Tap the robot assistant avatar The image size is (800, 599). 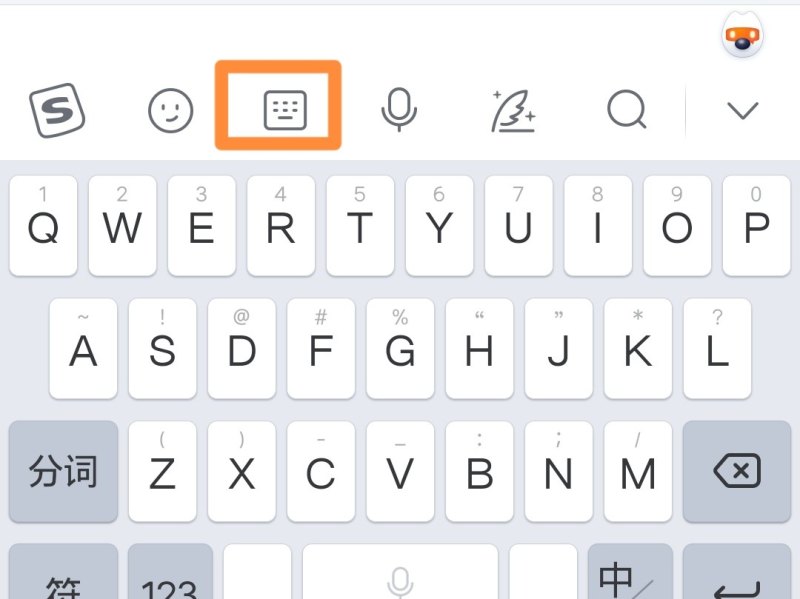(x=743, y=38)
